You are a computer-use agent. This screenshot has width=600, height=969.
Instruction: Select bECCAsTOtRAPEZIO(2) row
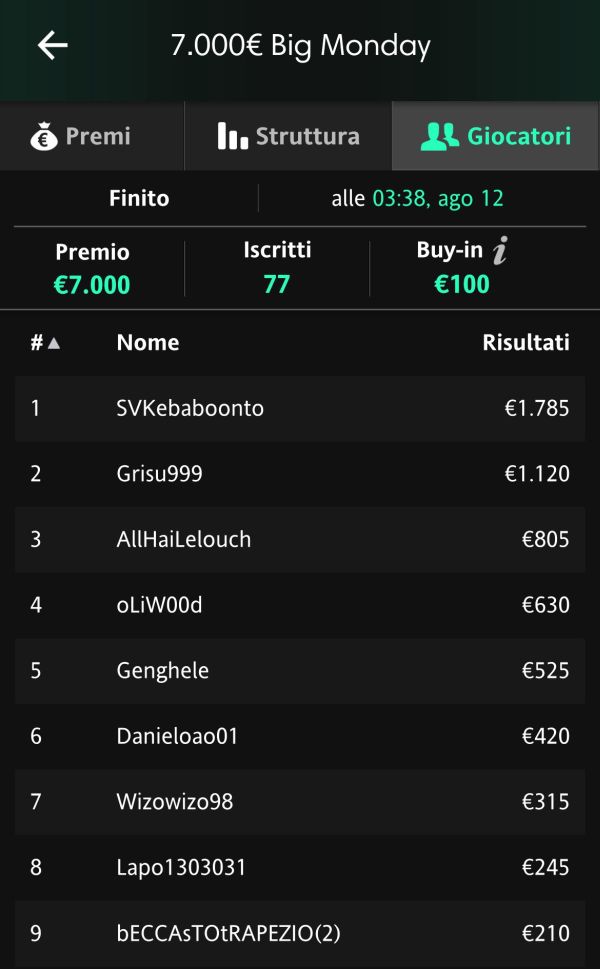(300, 933)
